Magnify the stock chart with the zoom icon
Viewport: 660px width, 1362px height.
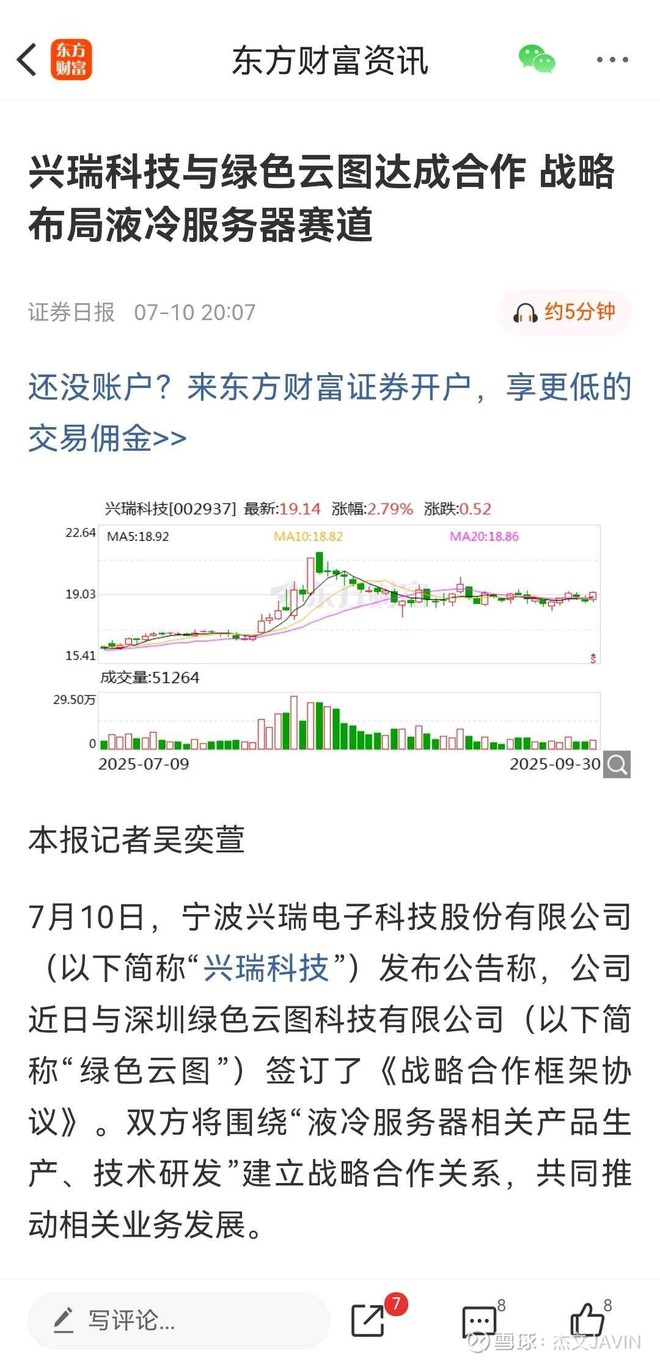coord(617,765)
